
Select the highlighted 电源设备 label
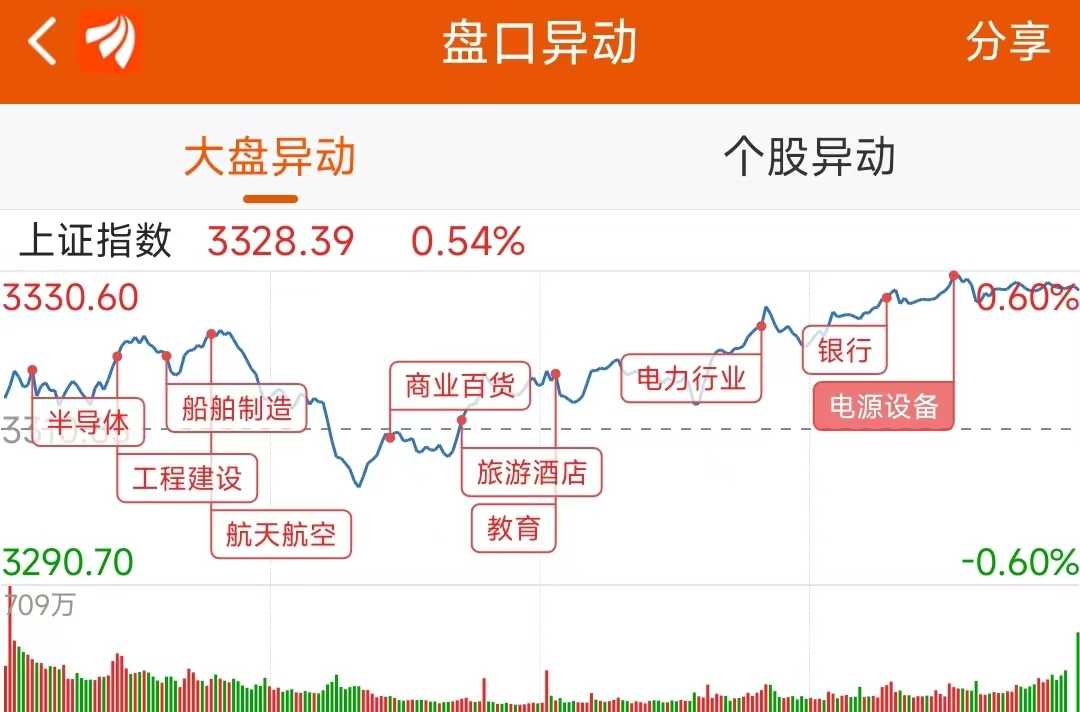(x=884, y=406)
